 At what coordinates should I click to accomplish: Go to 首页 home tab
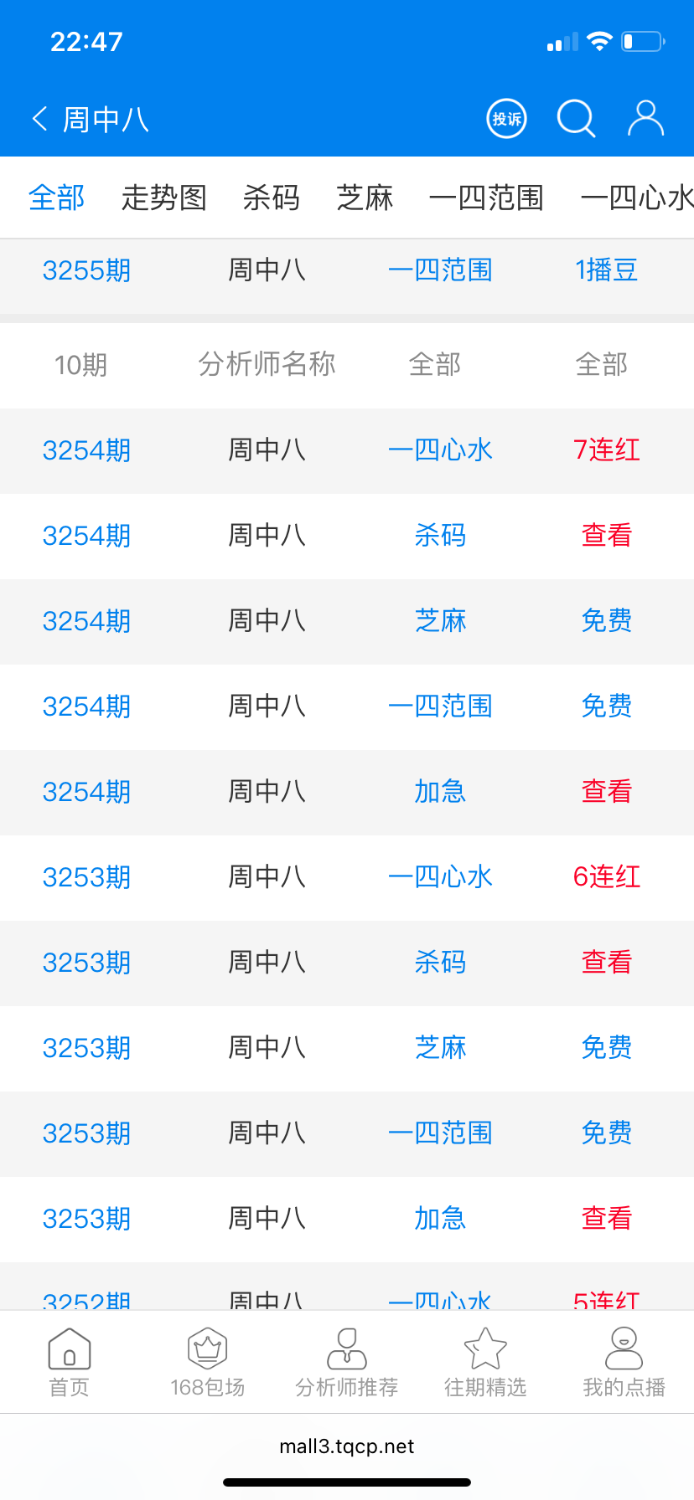69,1362
